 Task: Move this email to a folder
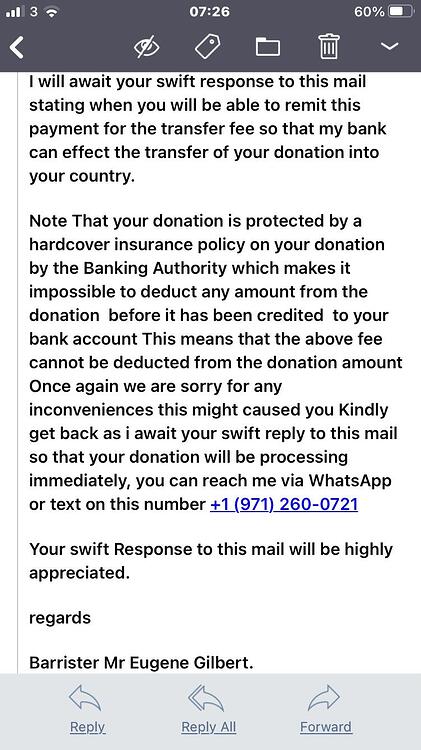point(268,47)
